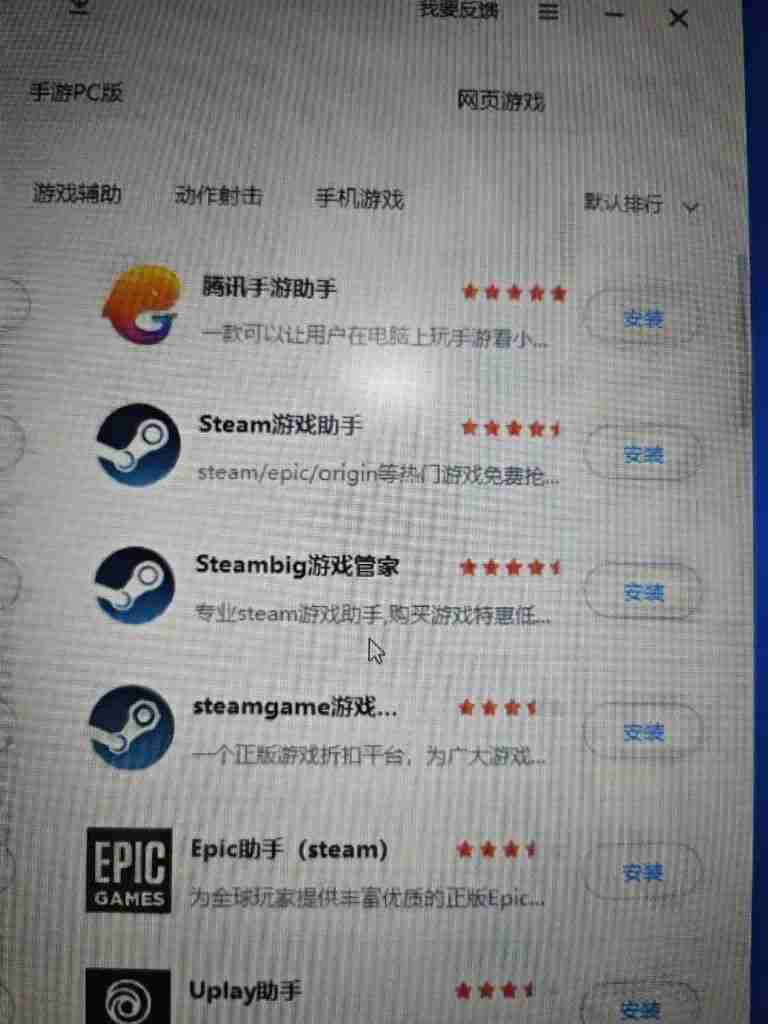
Task: Select the 手机游戏 category
Action: pyautogui.click(x=359, y=198)
